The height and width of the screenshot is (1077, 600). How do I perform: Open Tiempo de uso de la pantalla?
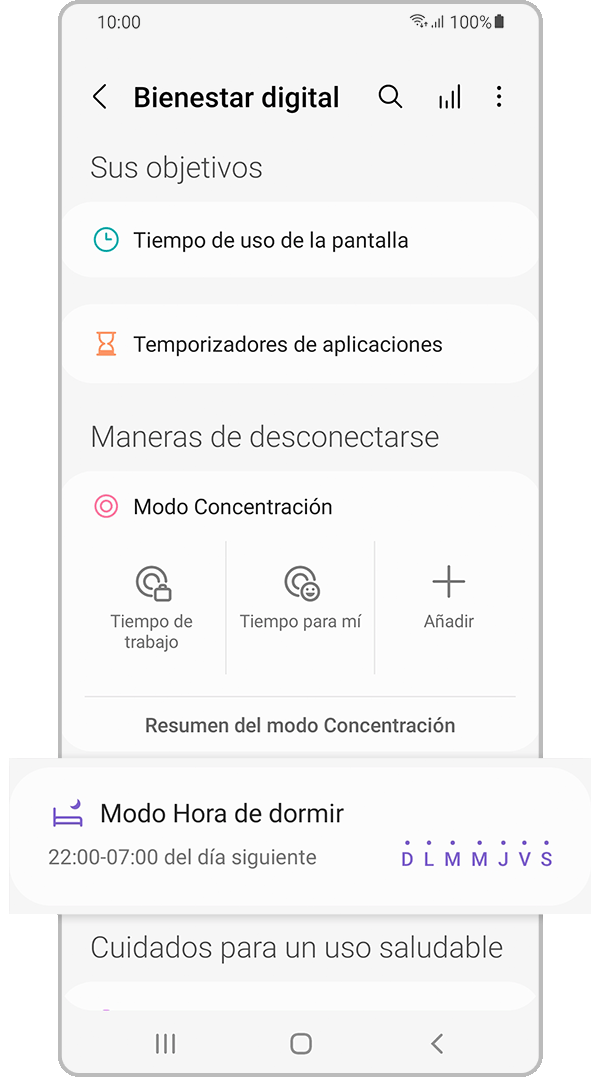coord(300,240)
